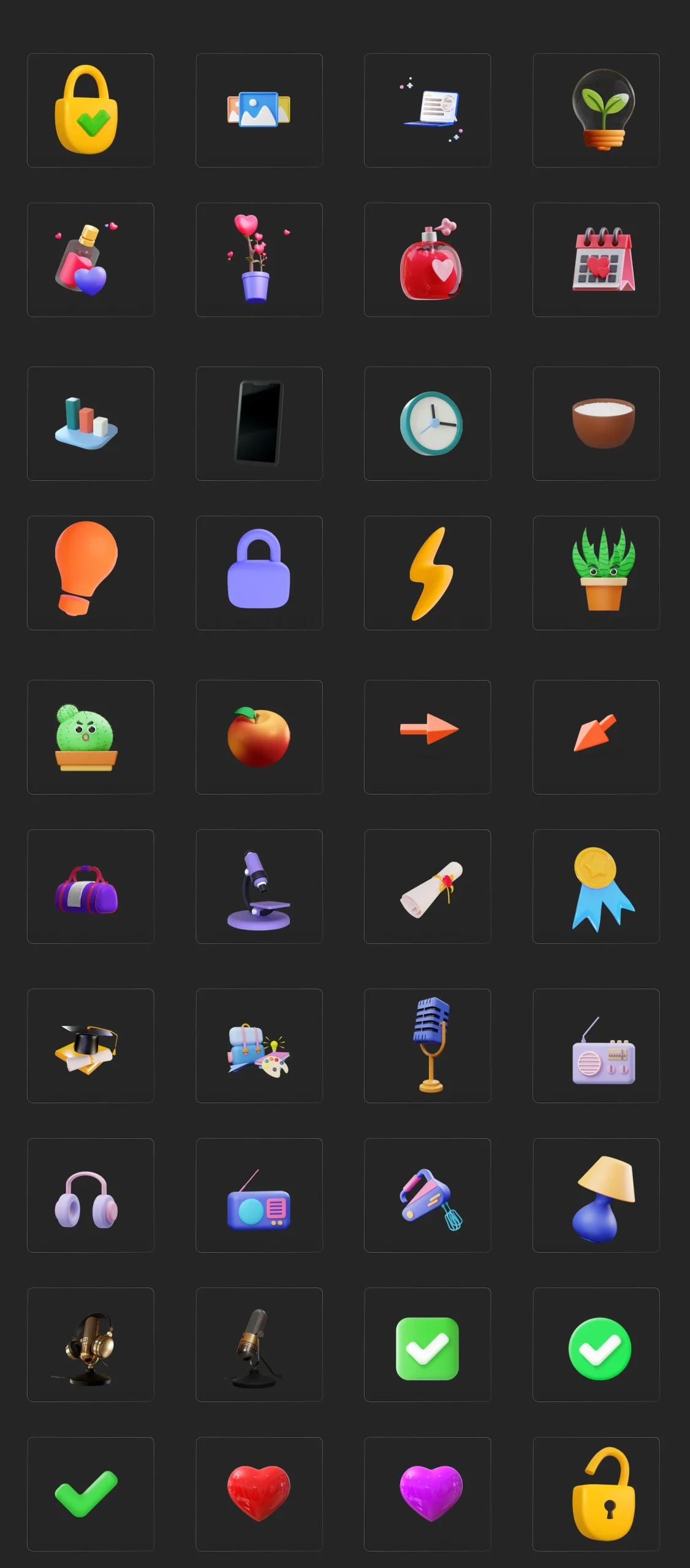
Task: Open the yellow lightning bolt tile
Action: [427, 573]
